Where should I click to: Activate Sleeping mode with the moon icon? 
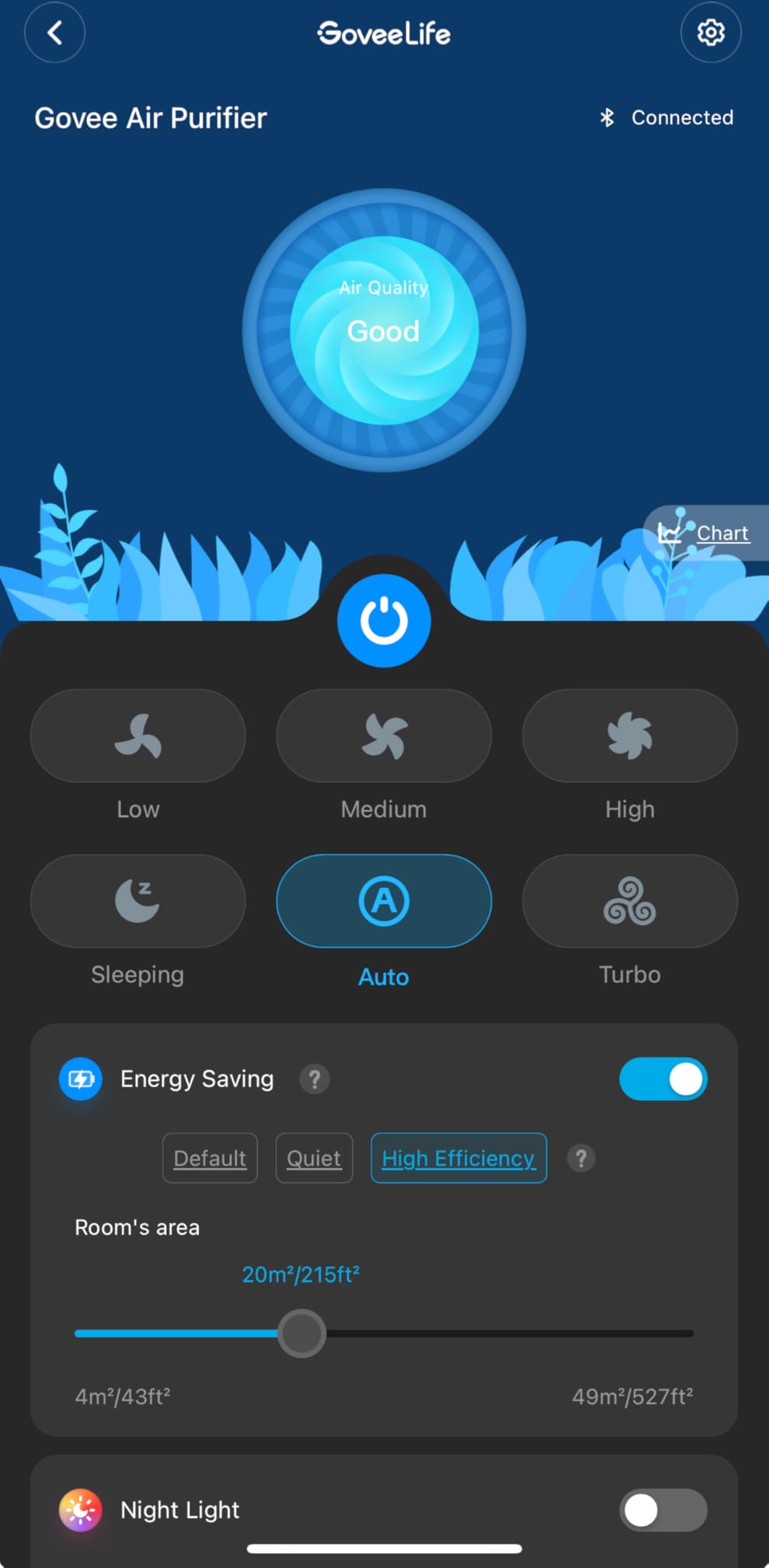click(137, 901)
